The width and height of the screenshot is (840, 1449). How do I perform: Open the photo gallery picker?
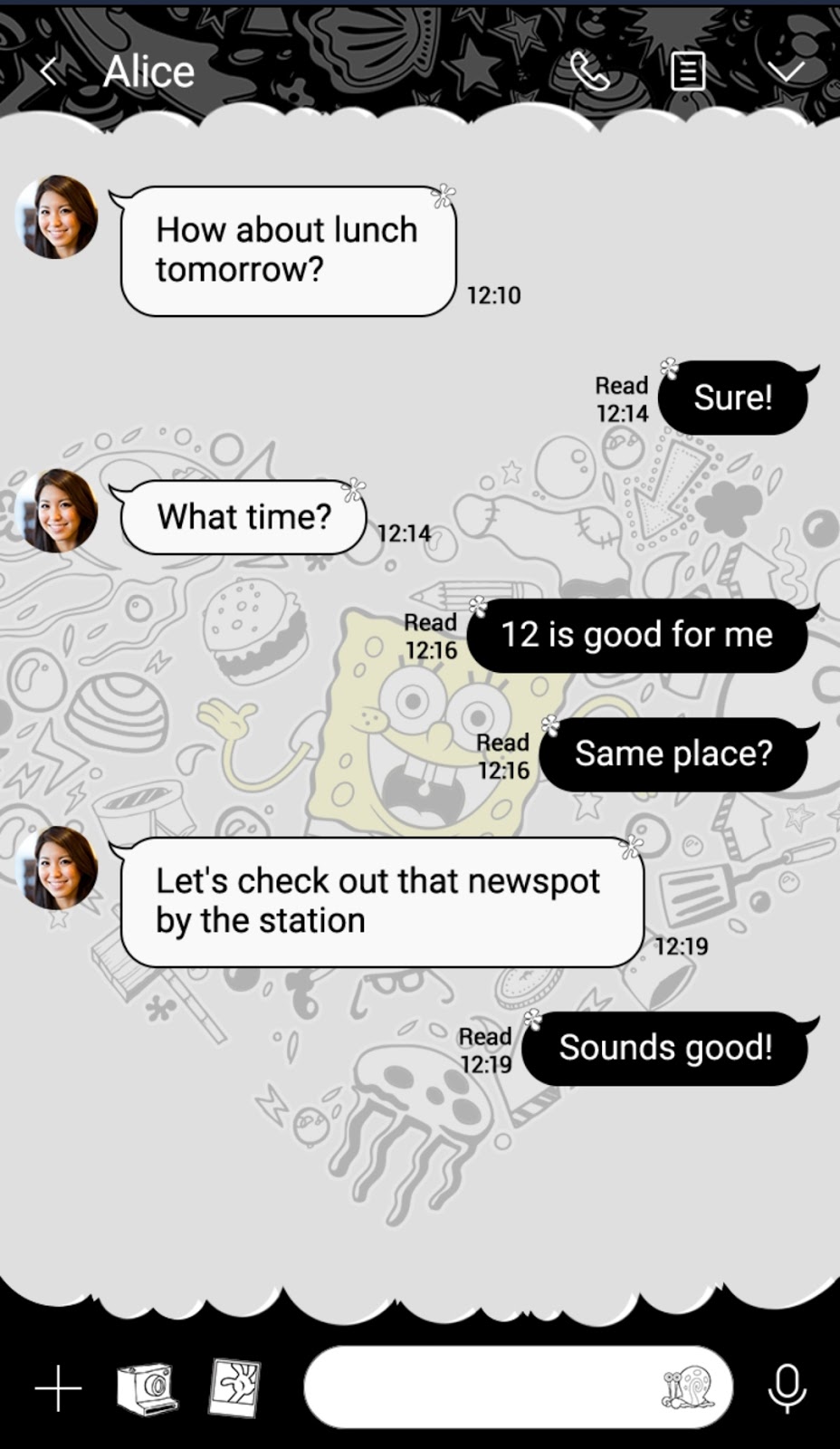tap(235, 1387)
